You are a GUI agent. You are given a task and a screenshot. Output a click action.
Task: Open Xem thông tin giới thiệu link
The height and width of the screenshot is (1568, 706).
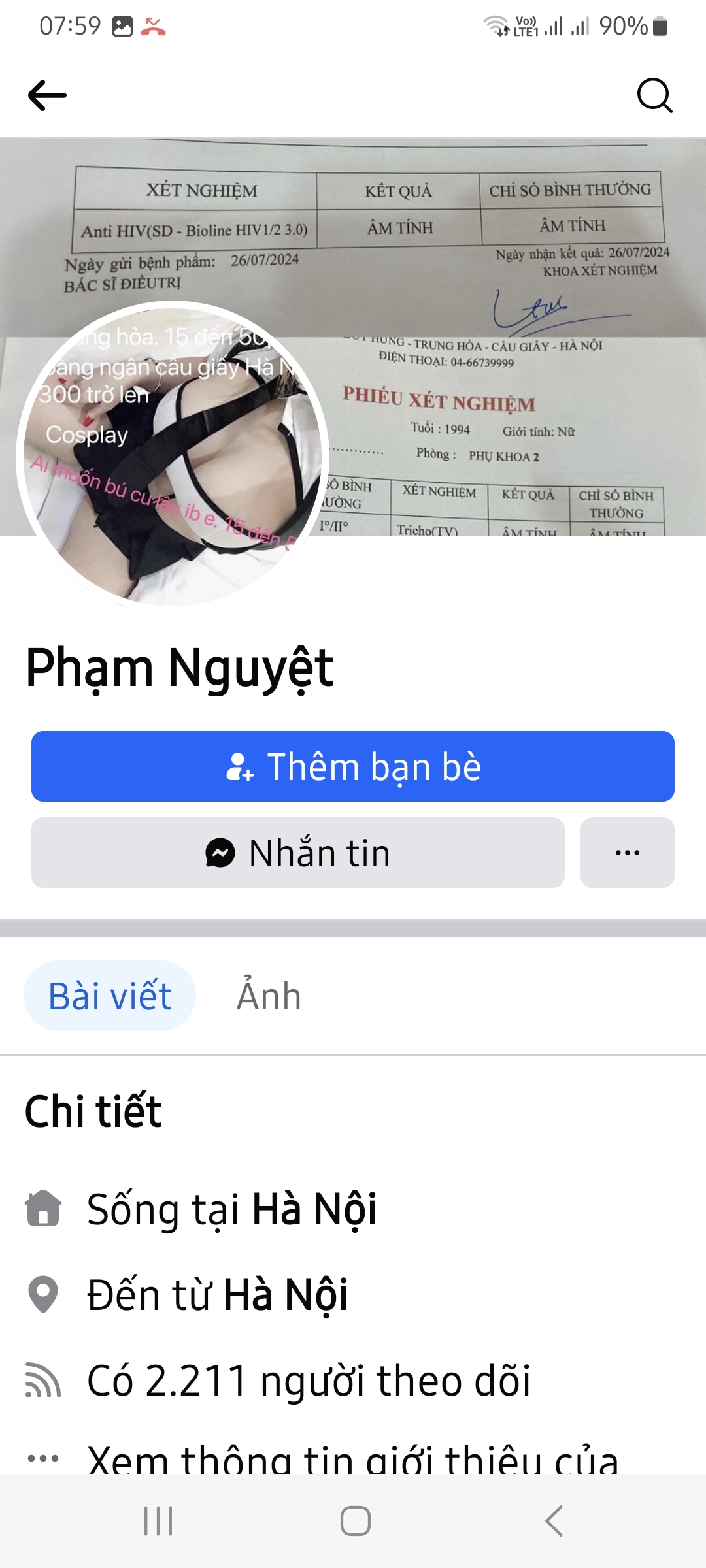click(x=353, y=1463)
